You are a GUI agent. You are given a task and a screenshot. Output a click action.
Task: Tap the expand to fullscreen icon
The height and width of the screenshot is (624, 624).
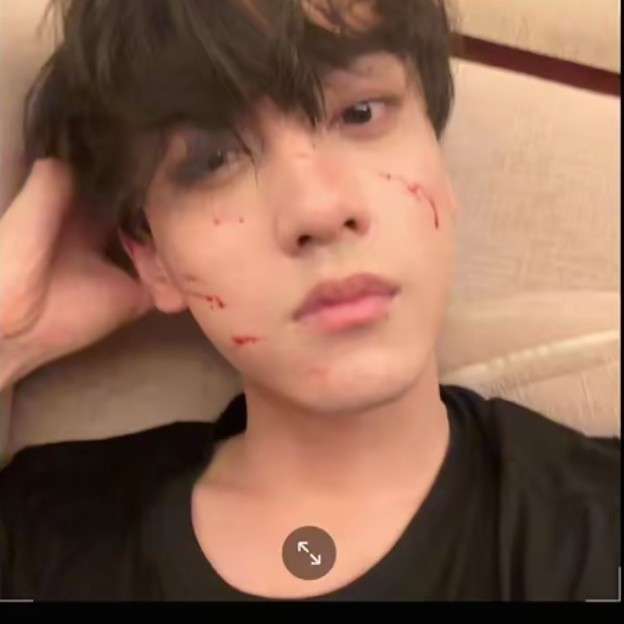309,553
